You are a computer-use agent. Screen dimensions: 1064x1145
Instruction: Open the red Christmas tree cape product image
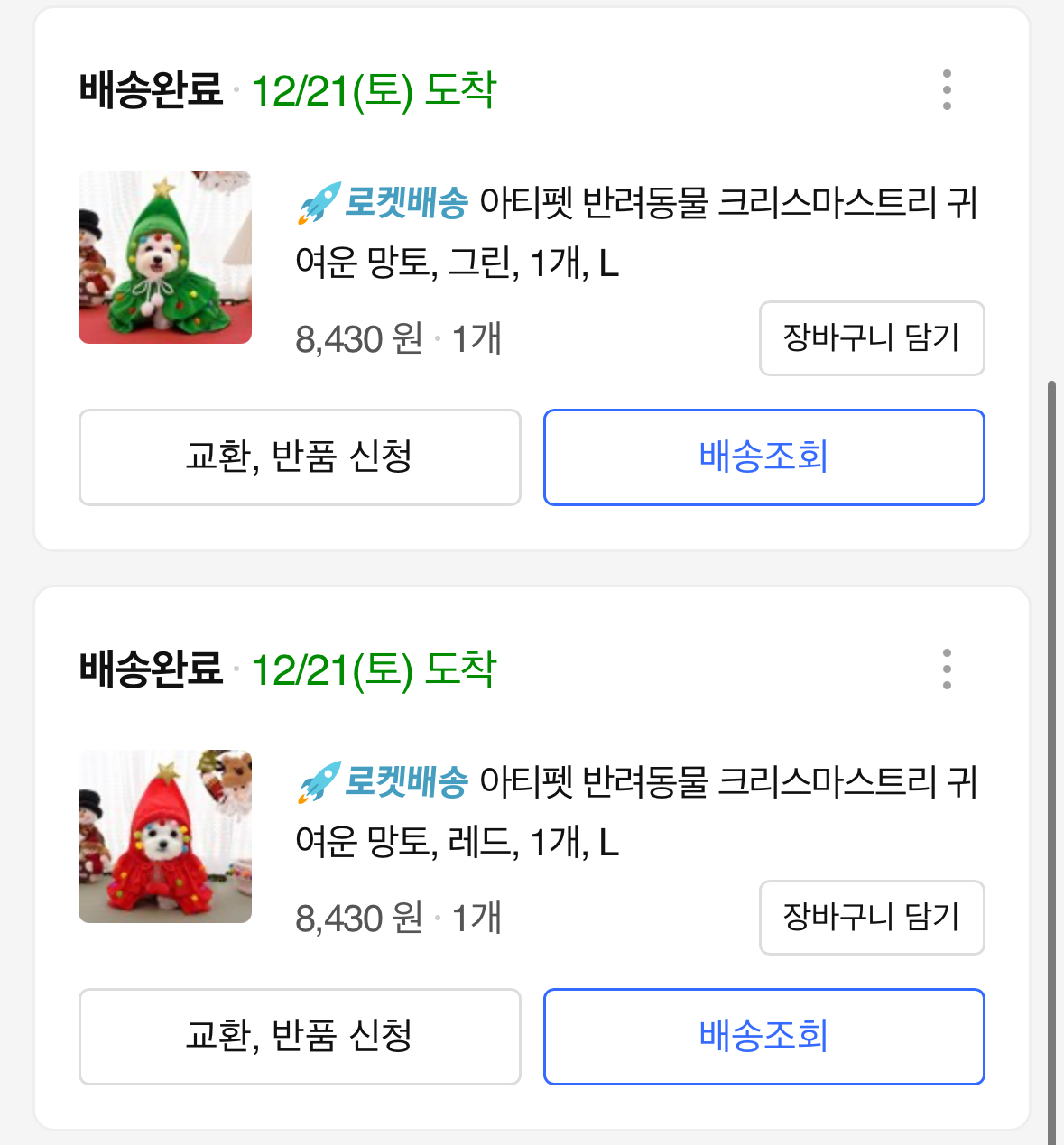[165, 836]
